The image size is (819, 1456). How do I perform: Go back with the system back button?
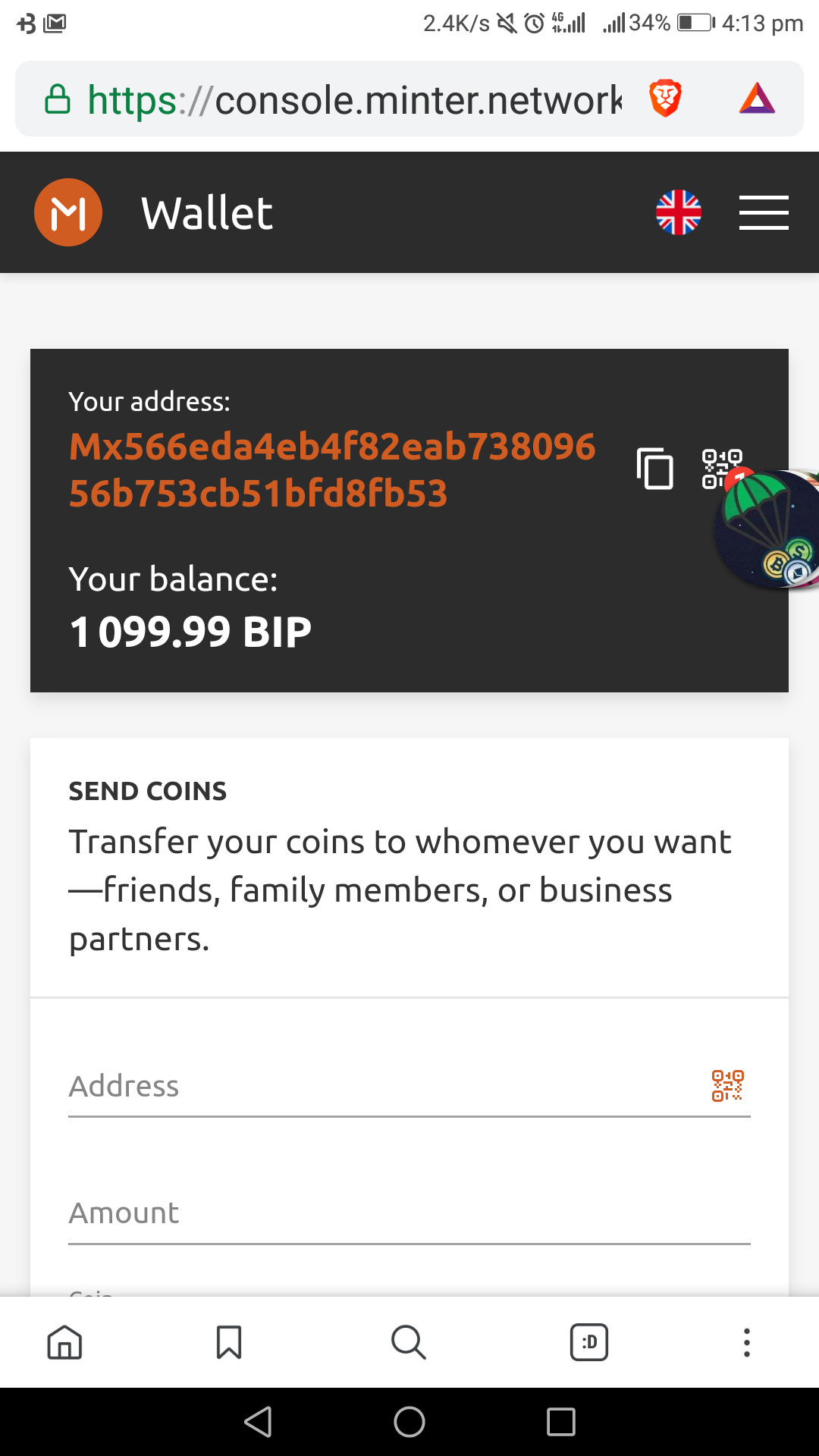(258, 1422)
